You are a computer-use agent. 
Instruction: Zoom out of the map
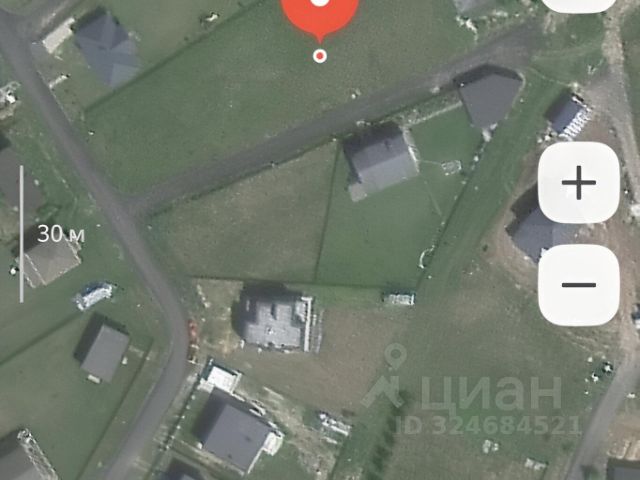click(579, 285)
